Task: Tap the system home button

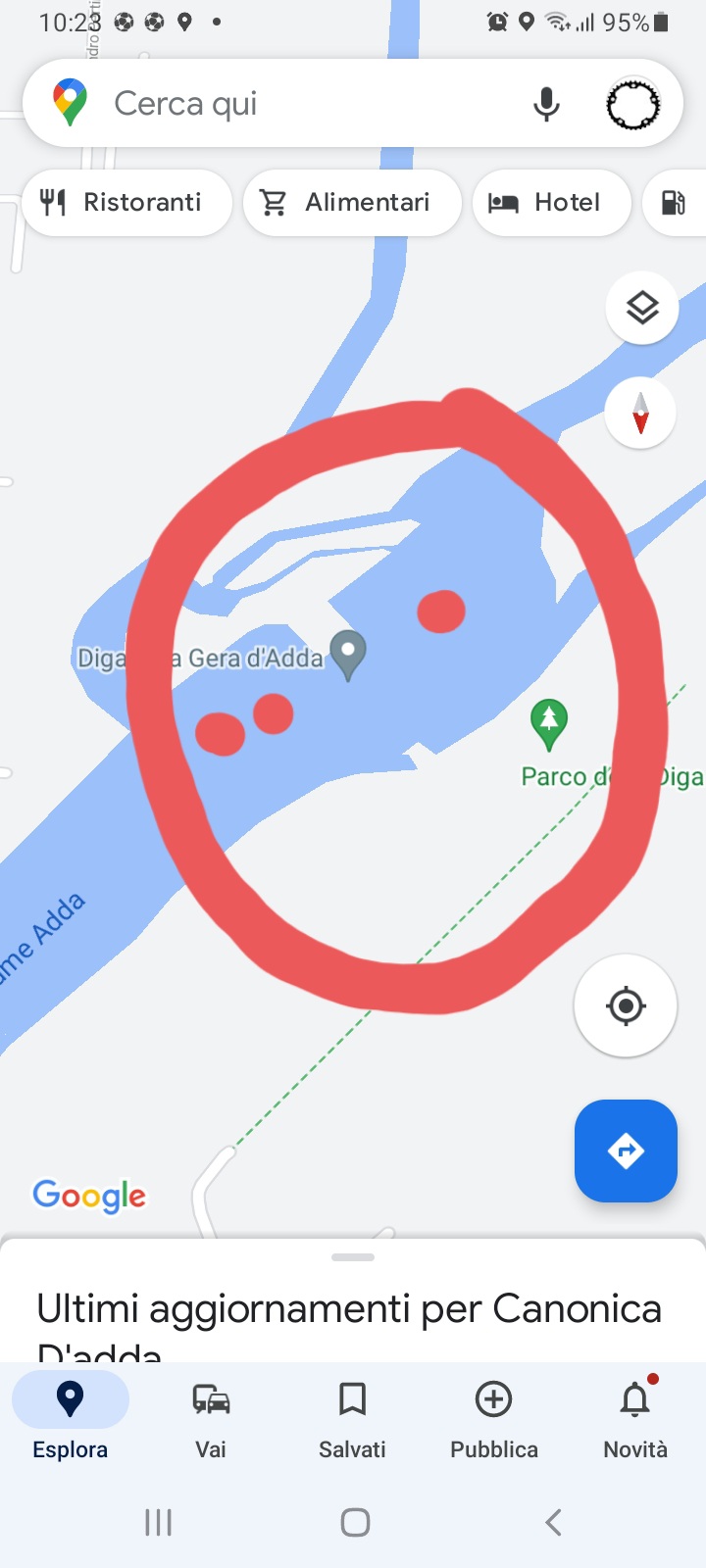Action: pos(355,1522)
